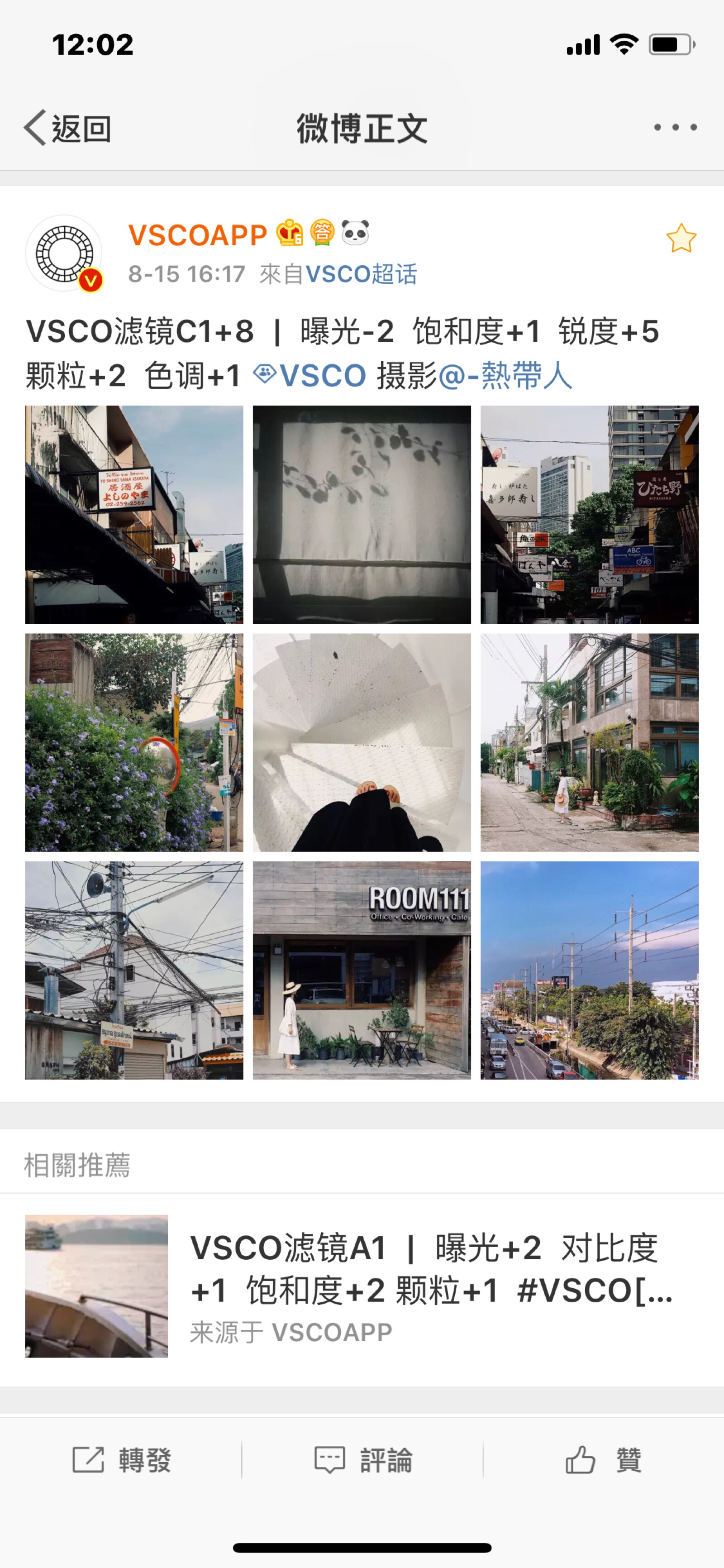Tap the star icon to favorite this post
724x1568 pixels.
pyautogui.click(x=681, y=239)
